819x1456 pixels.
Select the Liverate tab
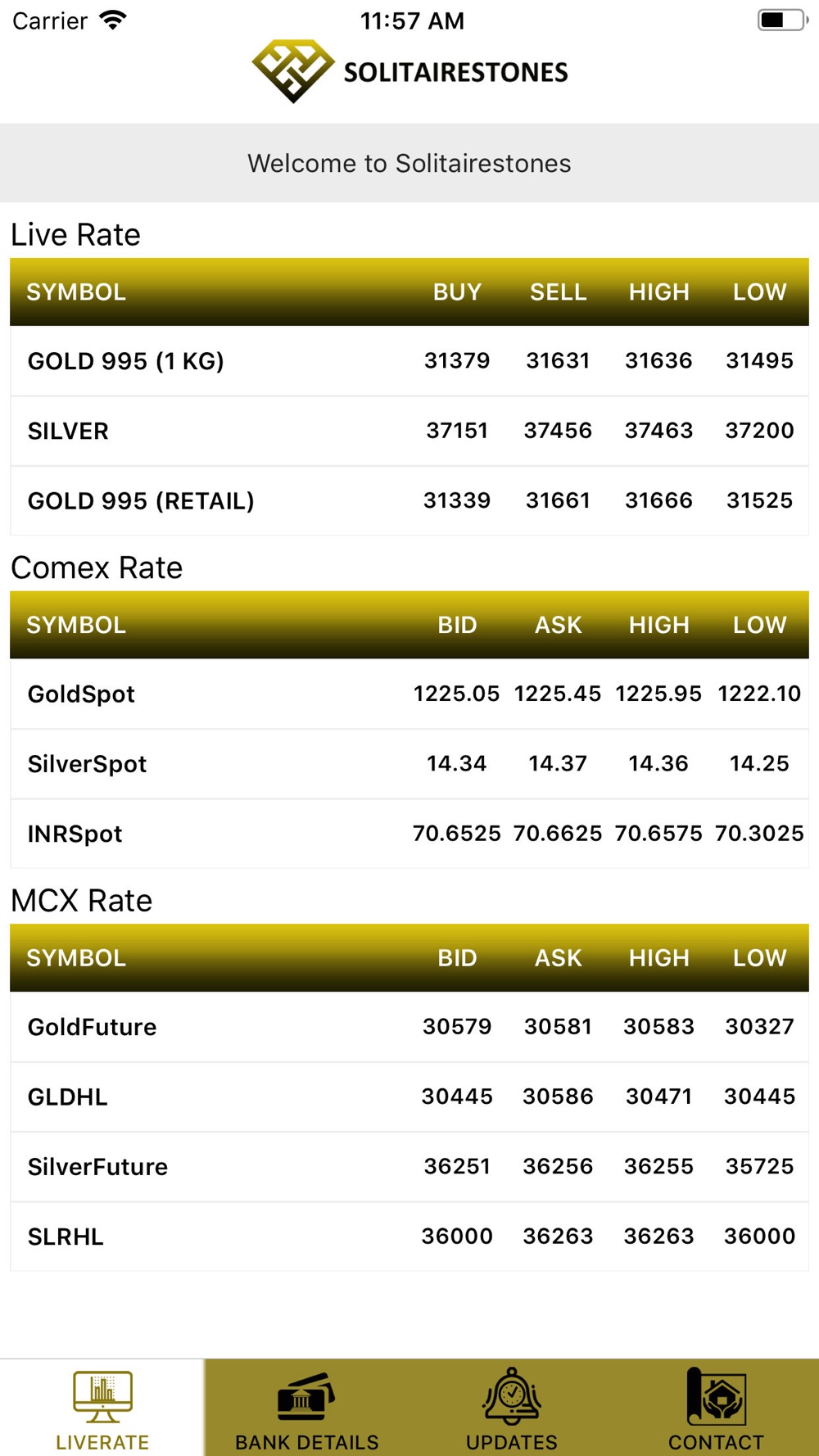pos(102,1408)
